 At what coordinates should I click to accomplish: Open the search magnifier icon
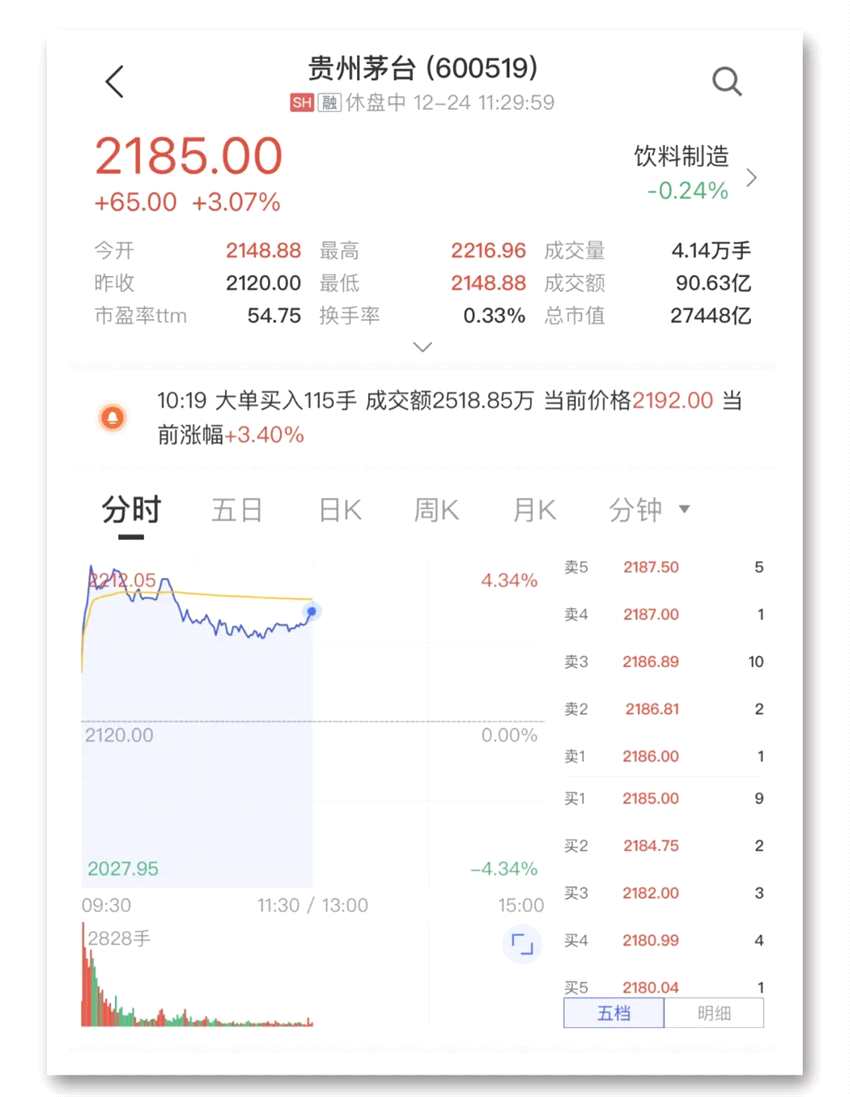pyautogui.click(x=727, y=82)
